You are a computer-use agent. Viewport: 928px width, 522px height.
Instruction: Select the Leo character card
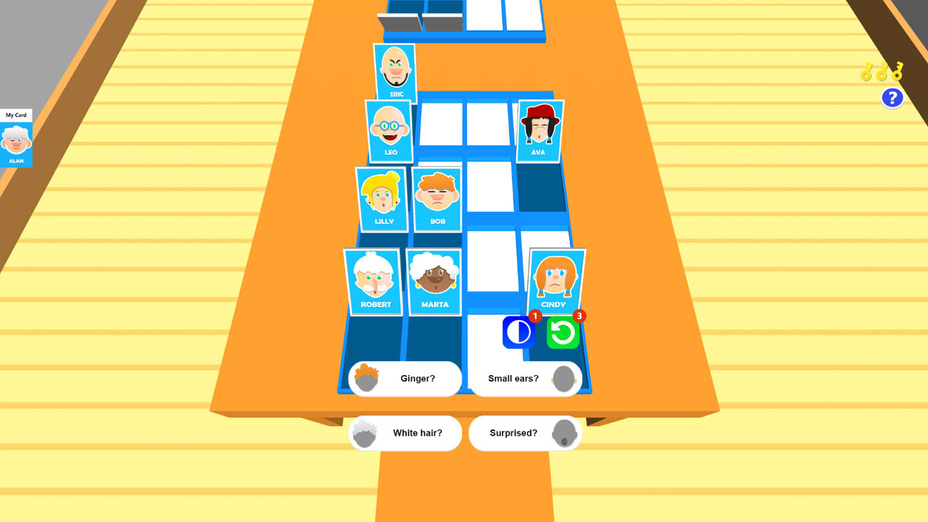[389, 131]
